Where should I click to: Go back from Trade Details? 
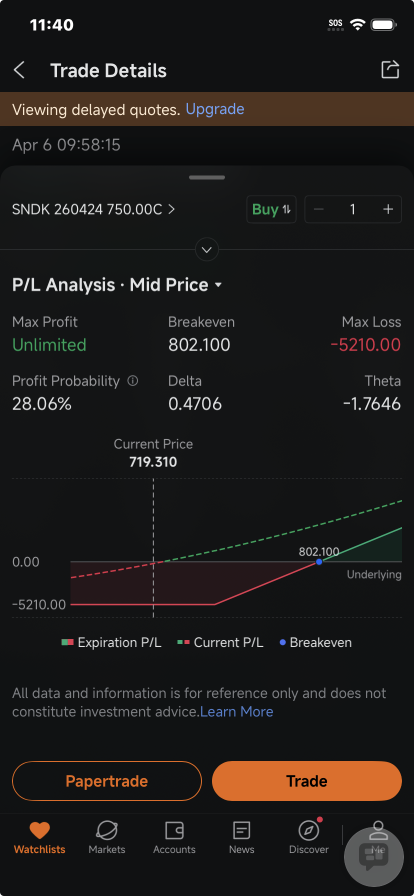[19, 70]
